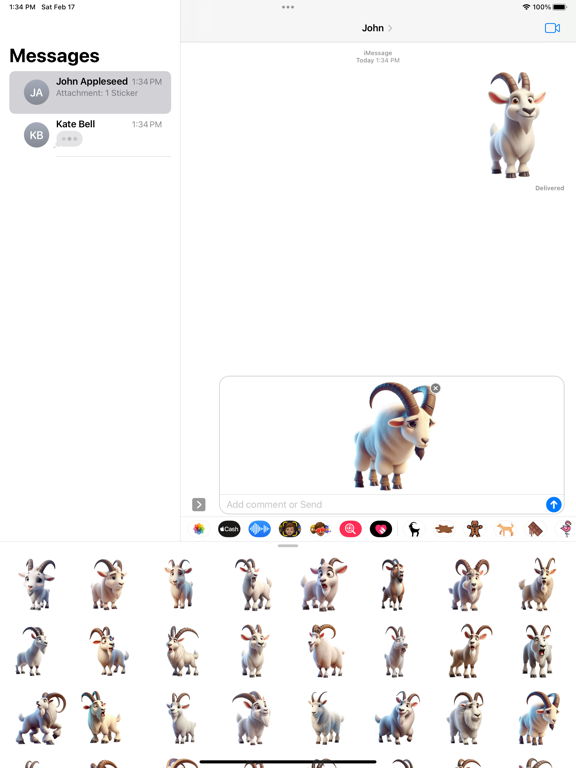The image size is (576, 768).
Task: Open the Digital Touch heart app
Action: [381, 529]
